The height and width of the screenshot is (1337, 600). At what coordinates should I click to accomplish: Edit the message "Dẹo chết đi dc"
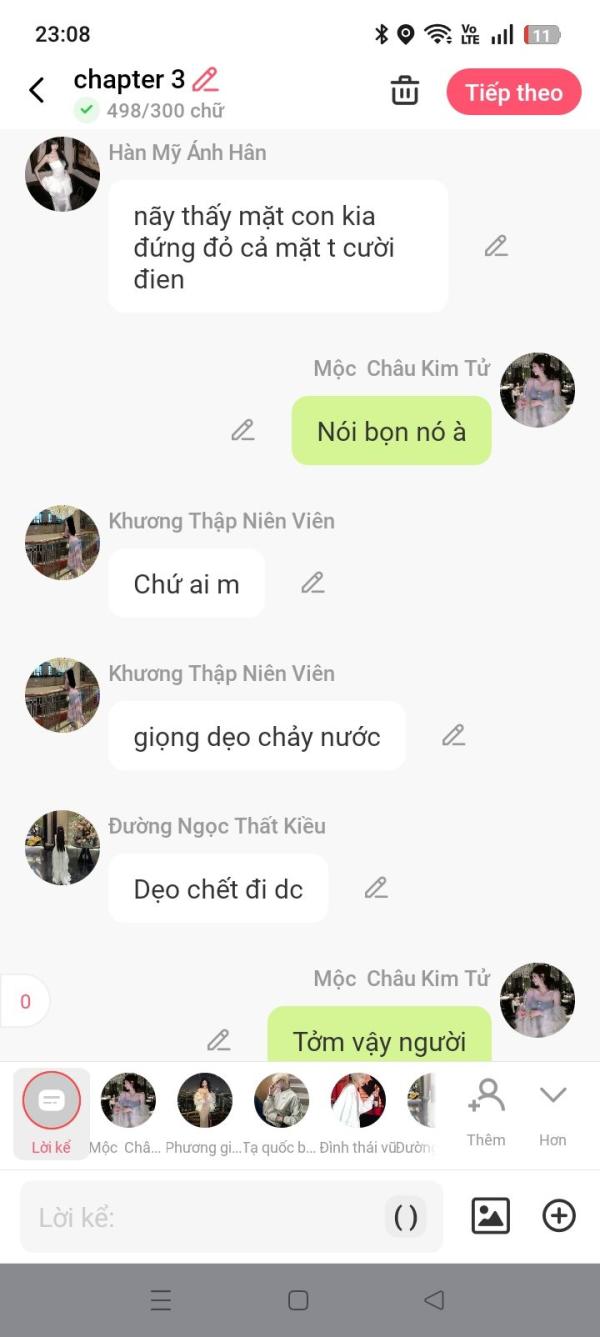(376, 887)
